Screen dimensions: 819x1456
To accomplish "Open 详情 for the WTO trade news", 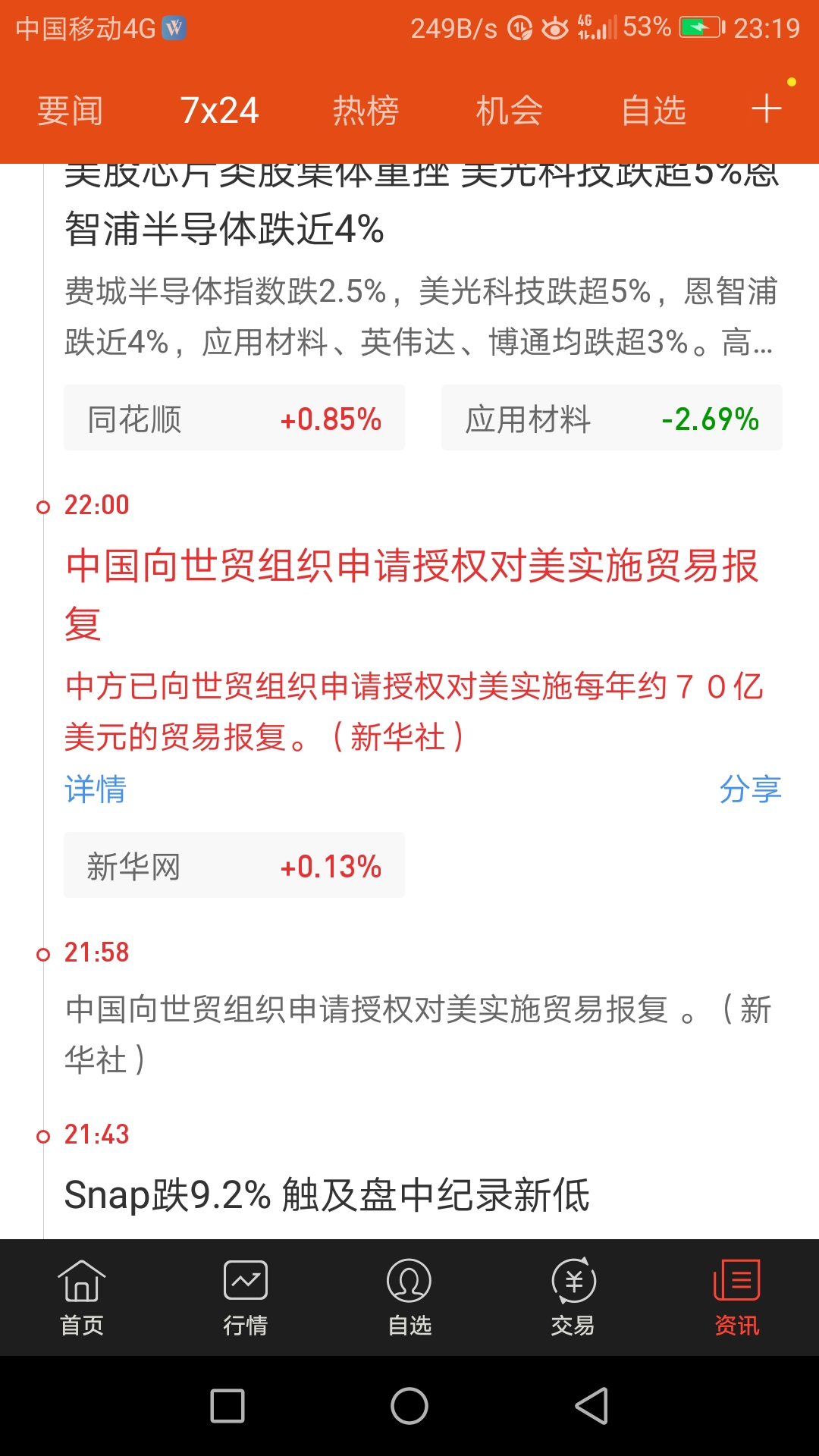I will [x=96, y=789].
